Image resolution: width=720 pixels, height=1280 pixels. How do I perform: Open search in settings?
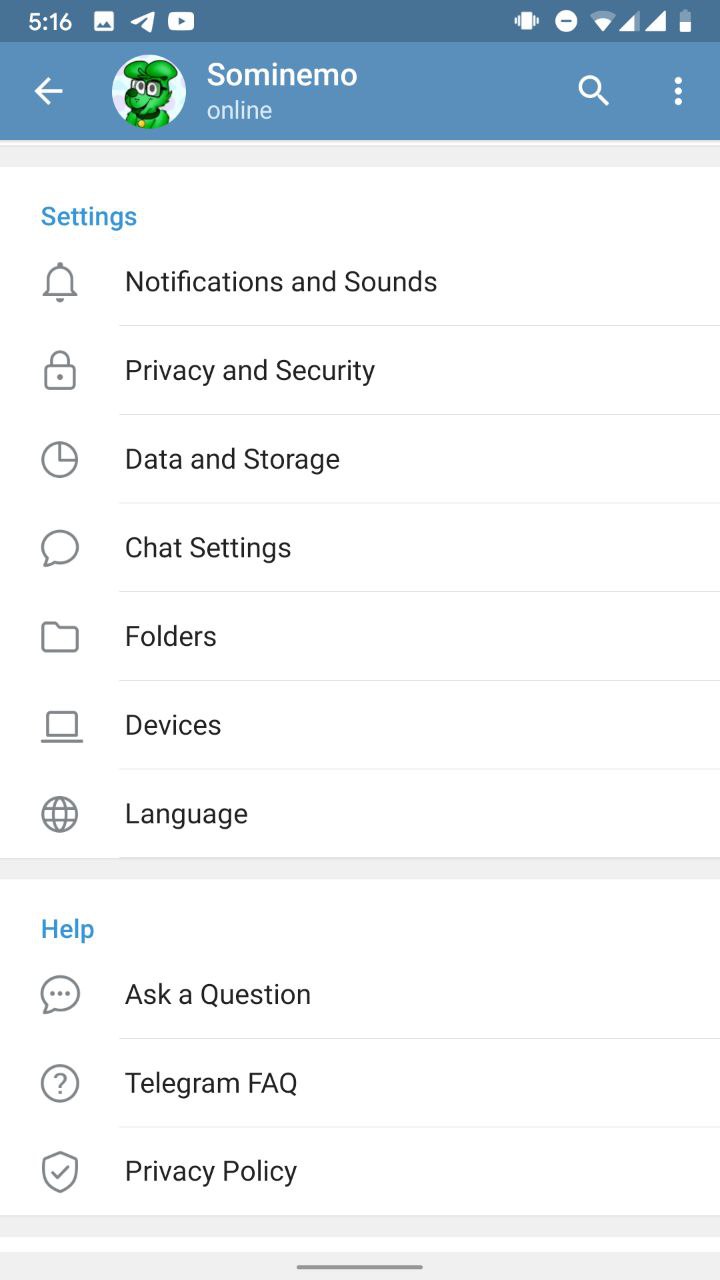coord(593,91)
